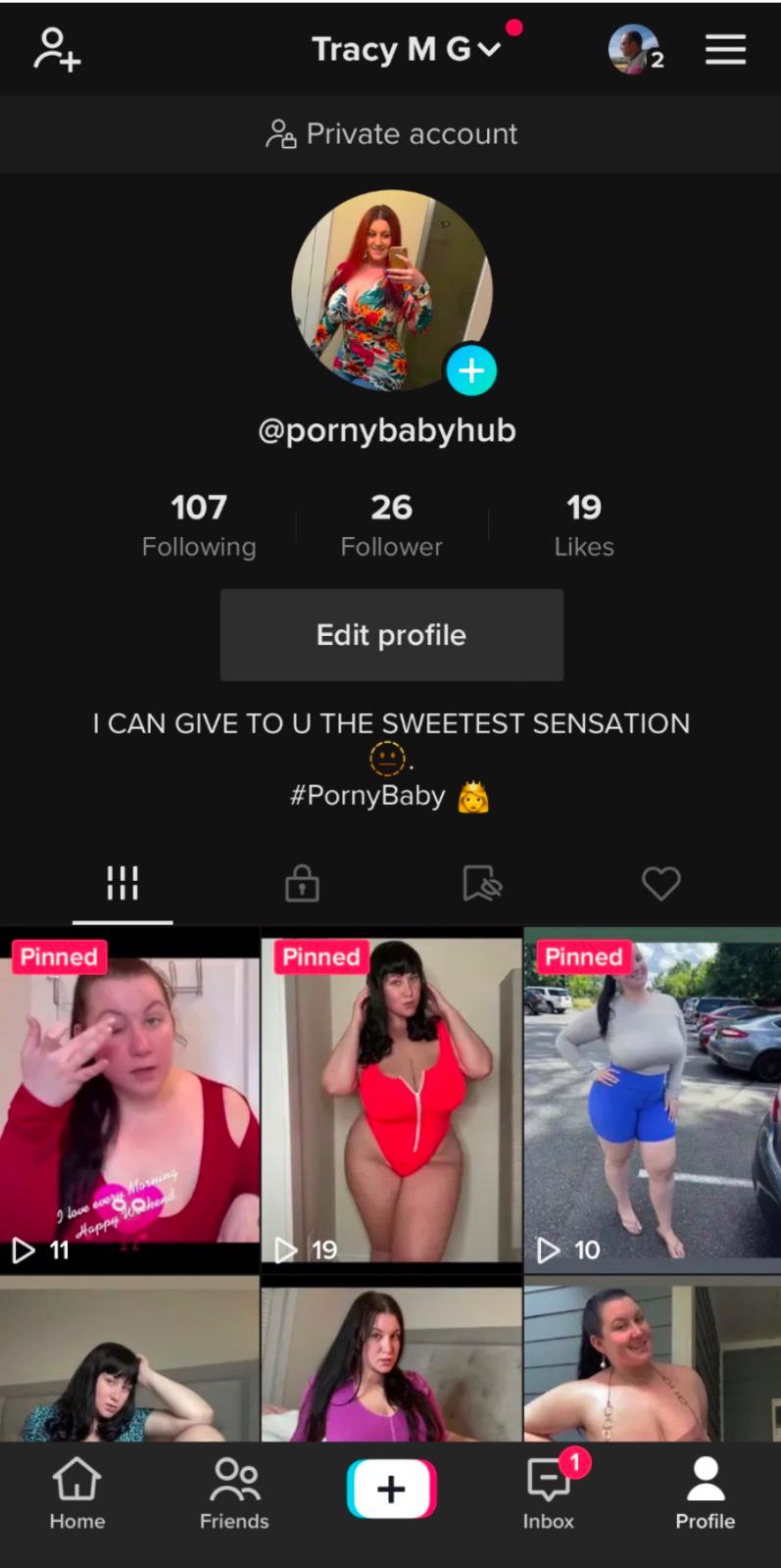
Task: Switch to the liked videos heart tab
Action: [x=660, y=883]
